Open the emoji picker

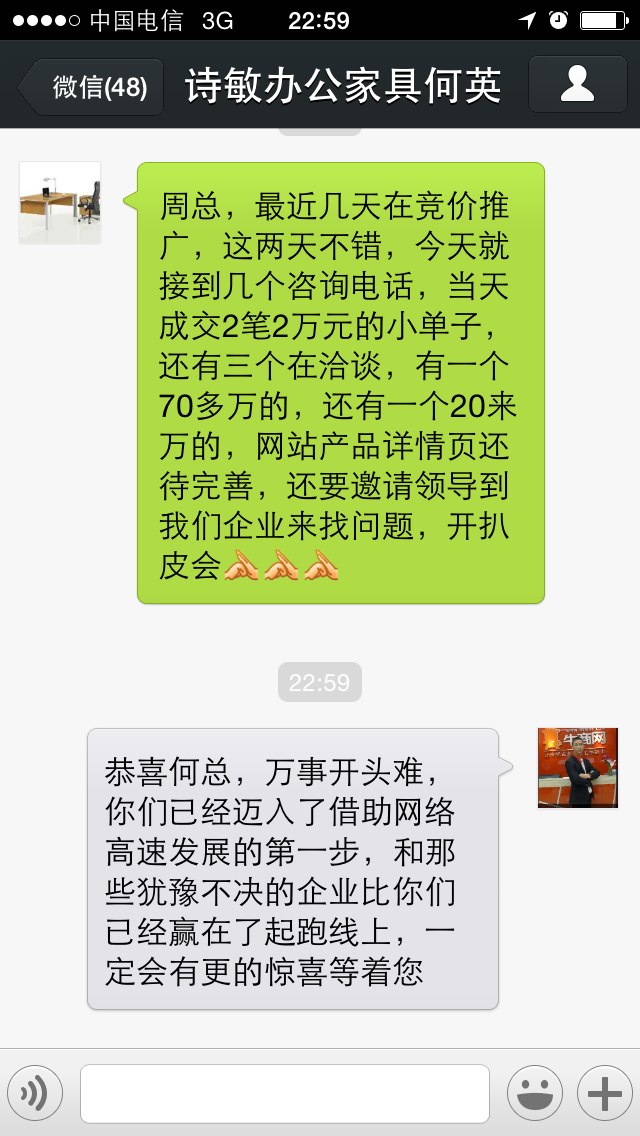coord(535,1093)
